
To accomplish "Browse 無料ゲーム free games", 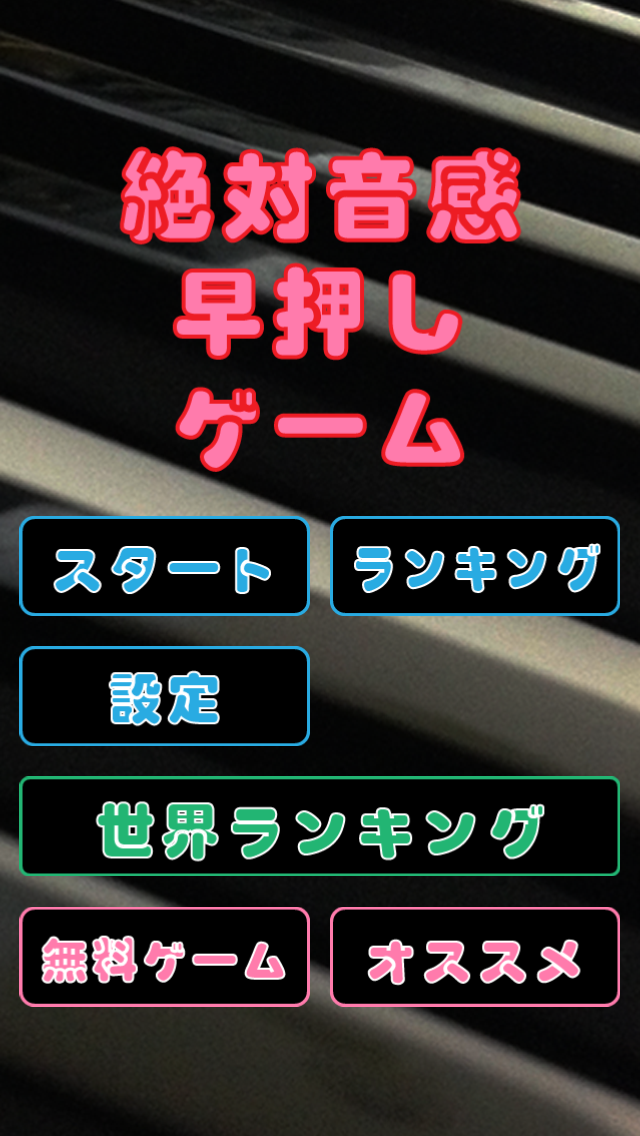I will tap(164, 957).
